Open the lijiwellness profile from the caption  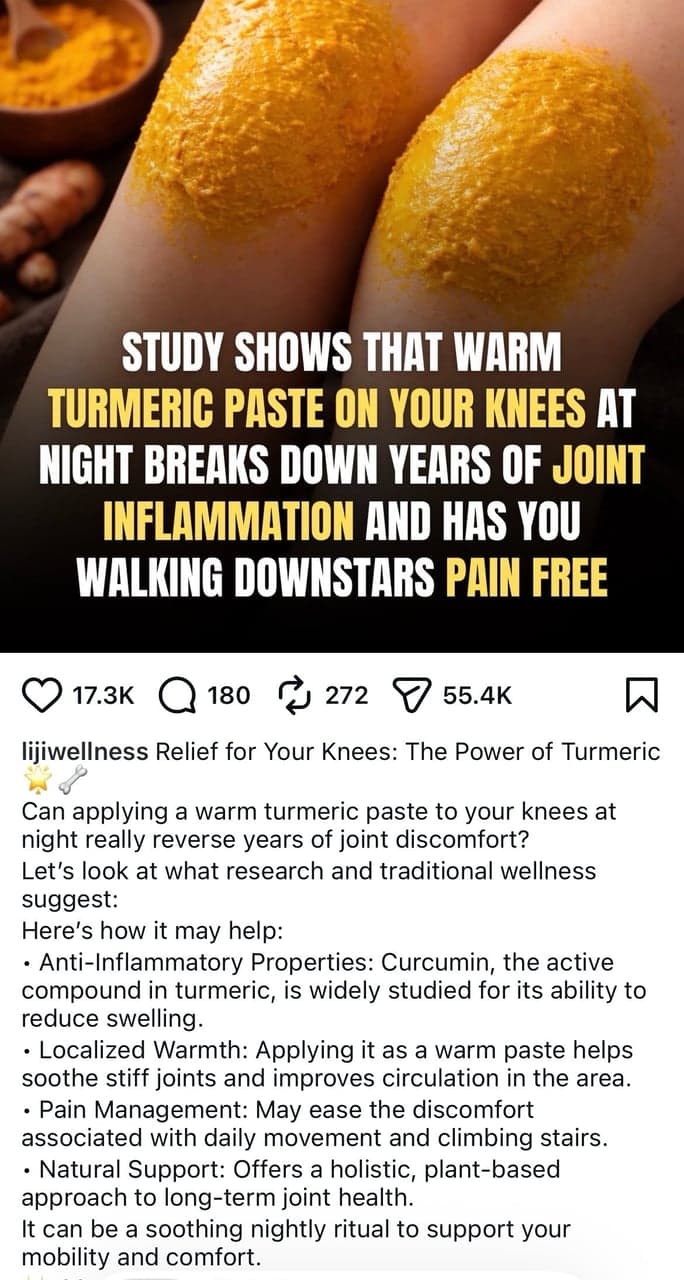(x=85, y=752)
